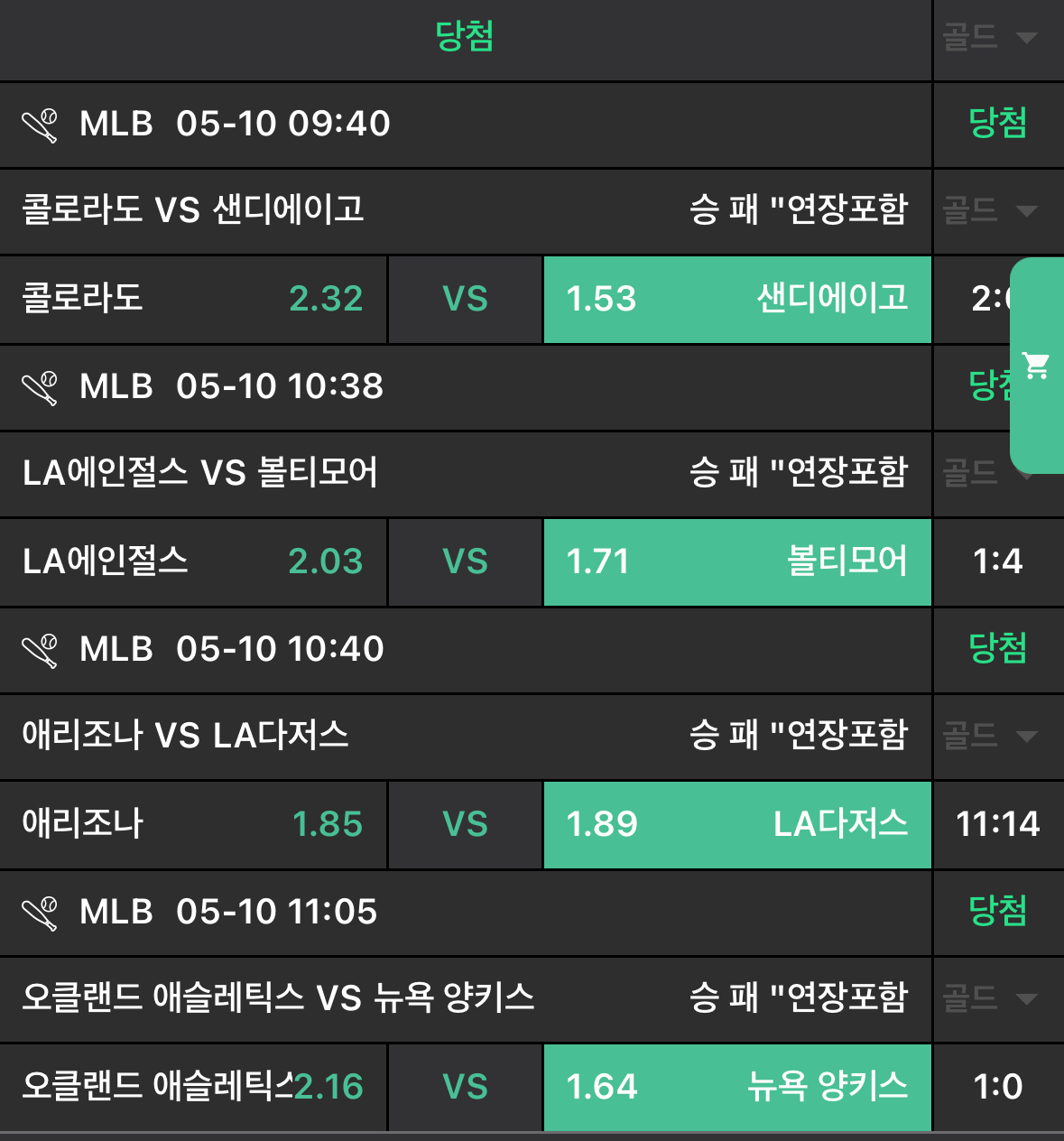1064x1141 pixels.
Task: Select 콜로라도 odds 2.32
Action: [193, 299]
